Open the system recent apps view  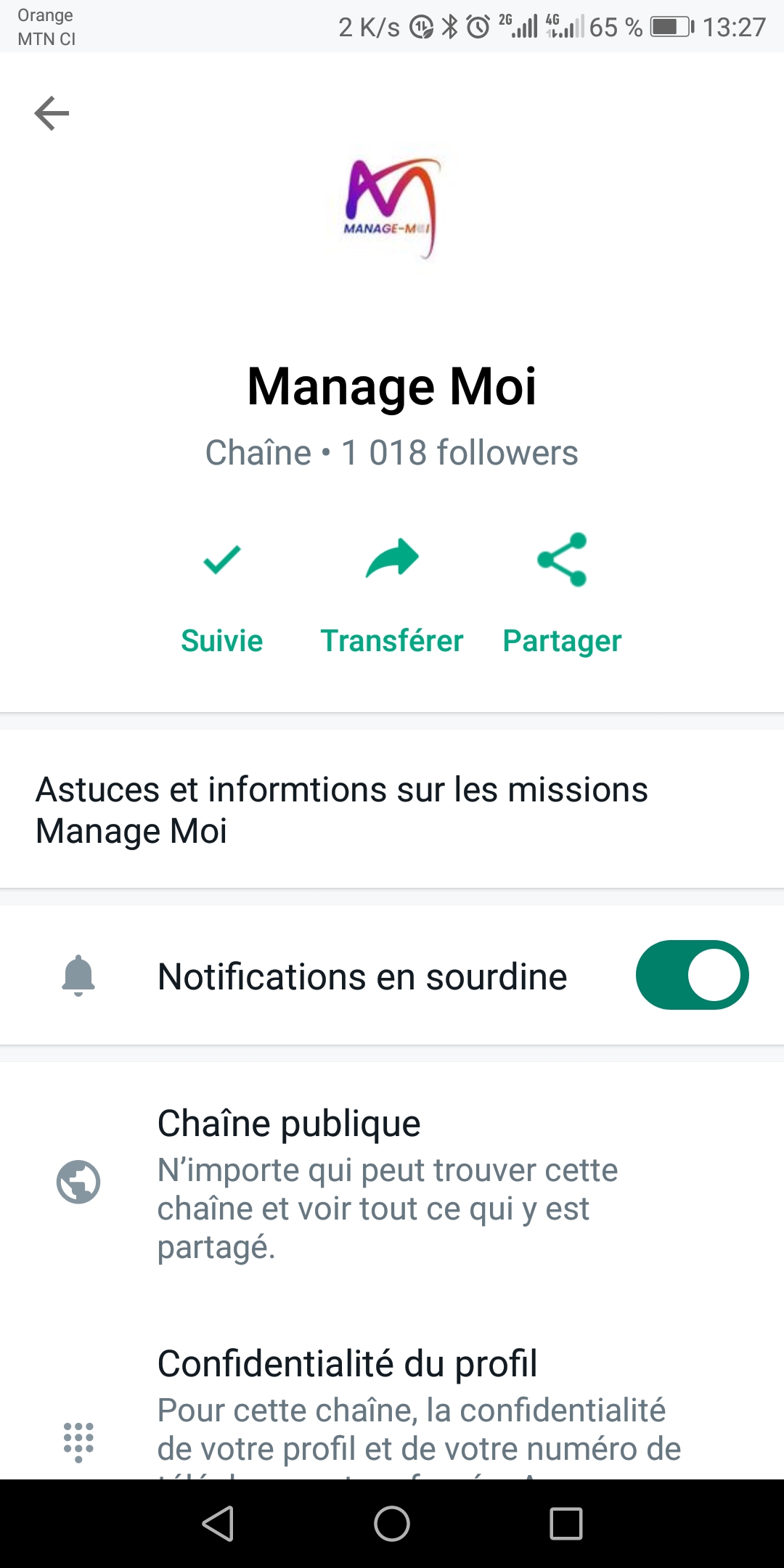click(x=566, y=1523)
